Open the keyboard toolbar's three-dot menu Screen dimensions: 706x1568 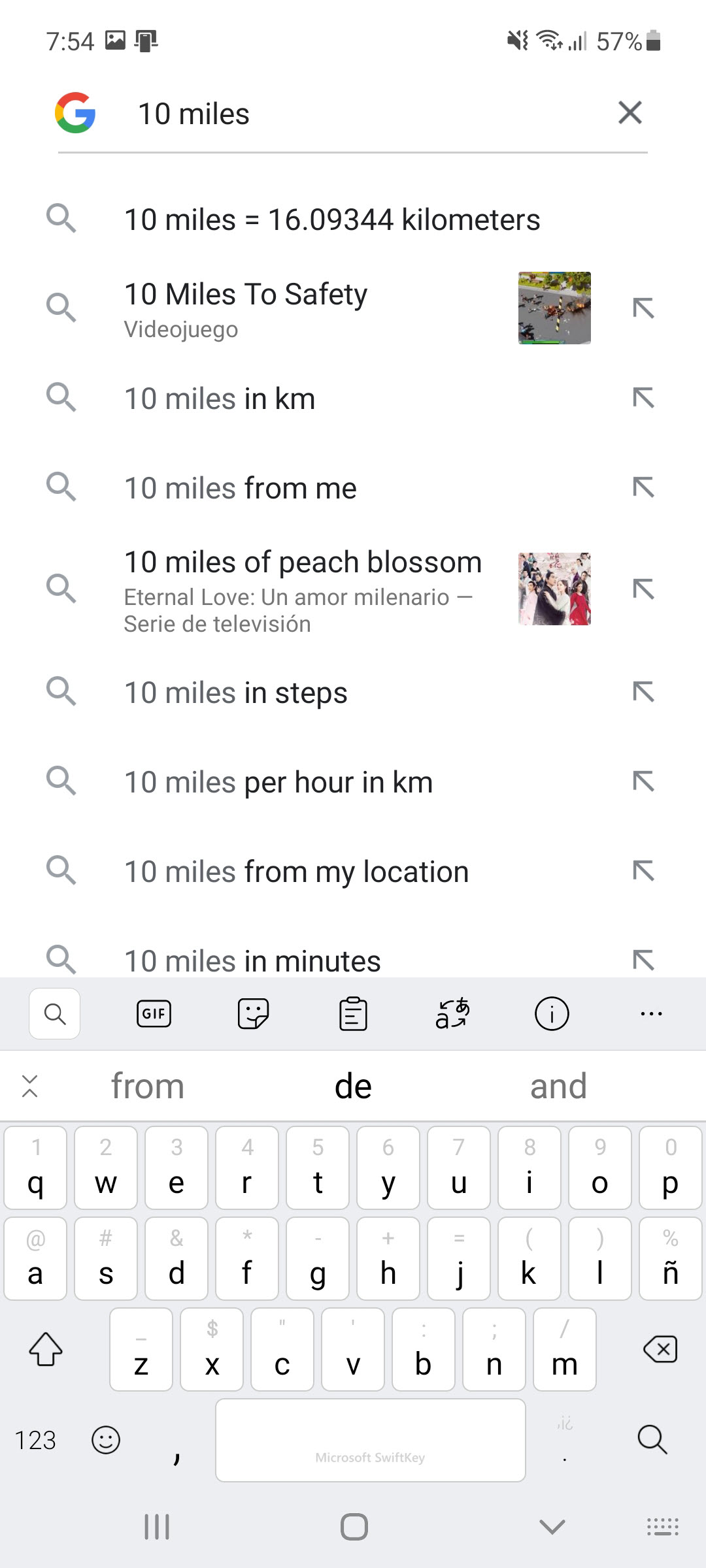click(651, 1013)
